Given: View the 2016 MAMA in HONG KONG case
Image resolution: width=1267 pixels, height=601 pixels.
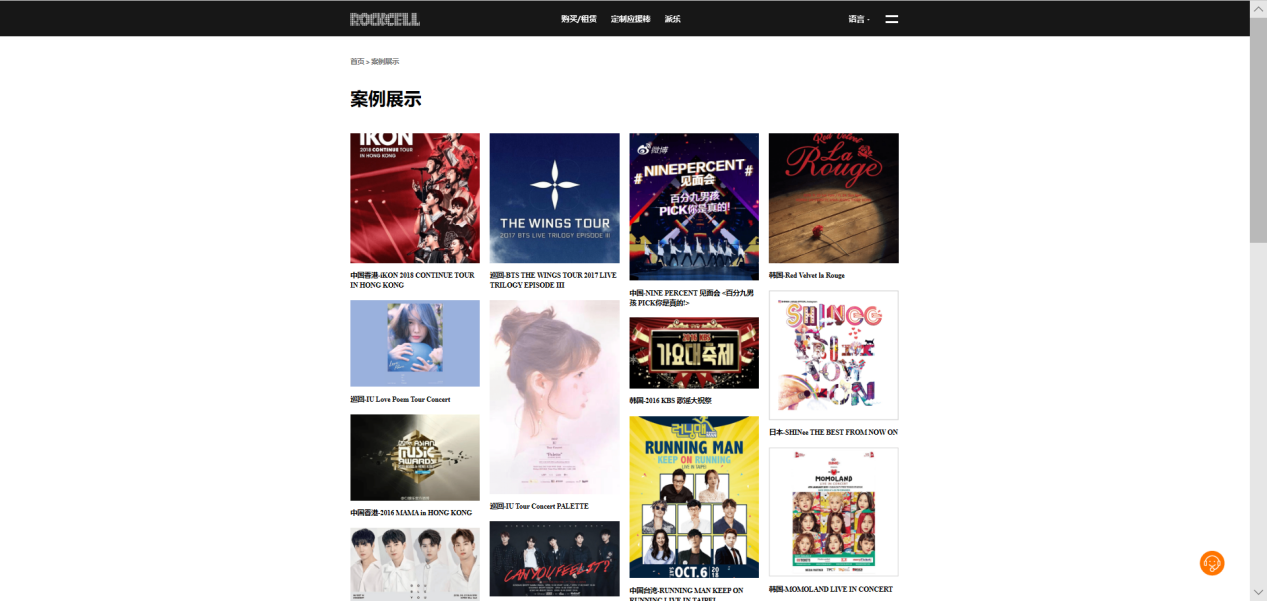Looking at the screenshot, I should (x=415, y=458).
